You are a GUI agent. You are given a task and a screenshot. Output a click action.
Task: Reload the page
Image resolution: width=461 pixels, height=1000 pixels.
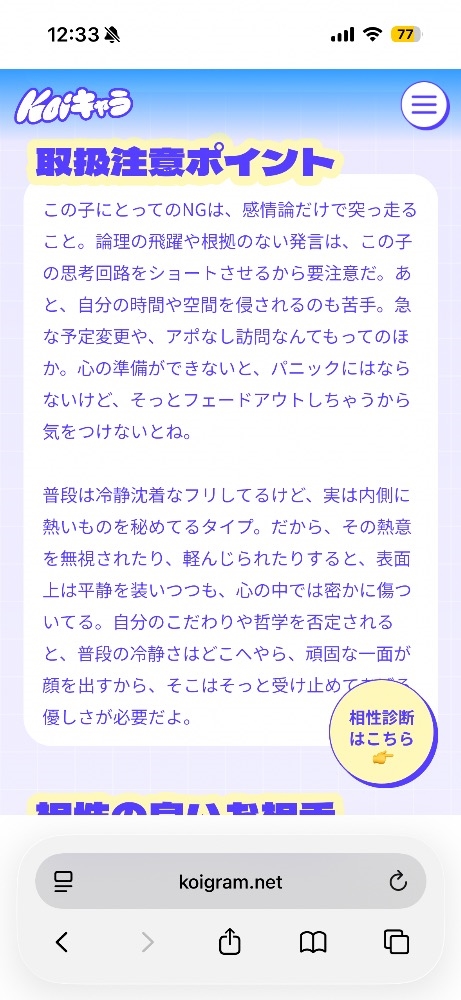click(x=398, y=882)
